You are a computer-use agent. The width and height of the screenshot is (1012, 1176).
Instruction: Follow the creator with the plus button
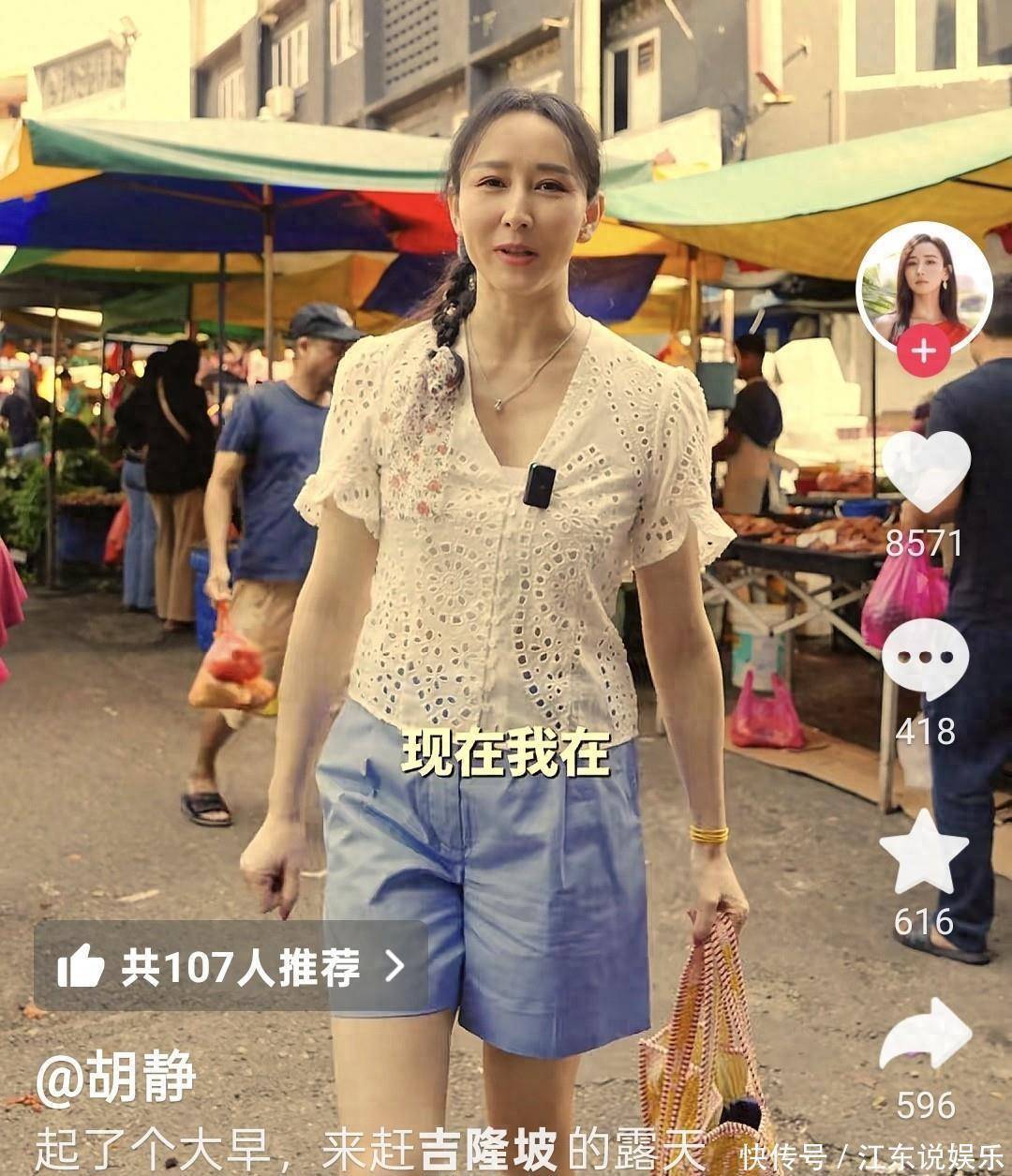[x=924, y=351]
